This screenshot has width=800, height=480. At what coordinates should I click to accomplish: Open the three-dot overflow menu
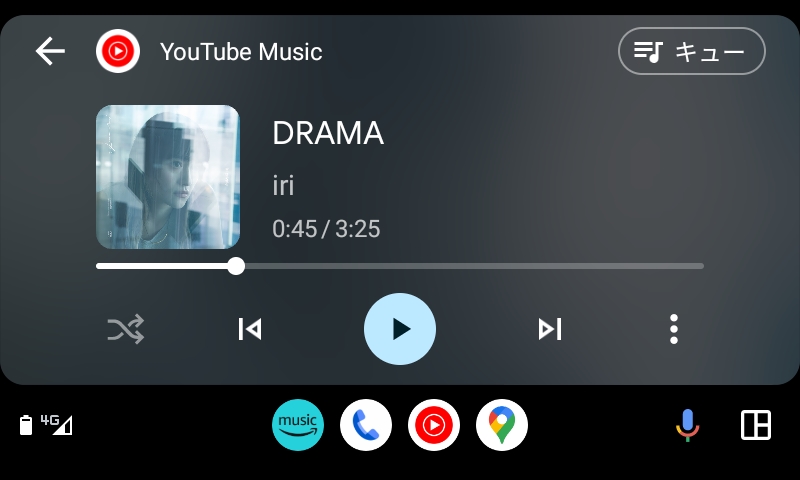(675, 329)
